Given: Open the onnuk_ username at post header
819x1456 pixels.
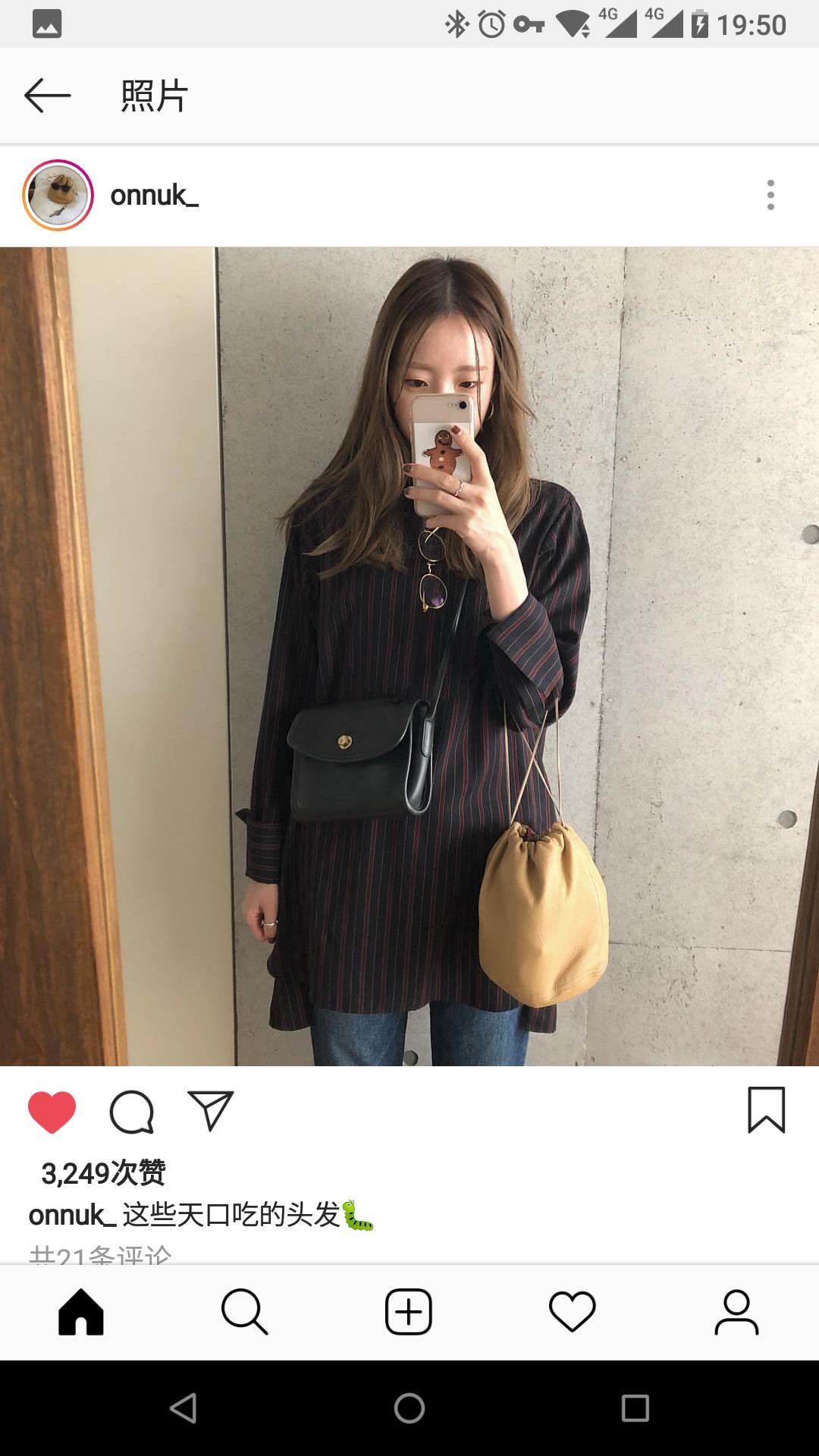Looking at the screenshot, I should tap(155, 196).
